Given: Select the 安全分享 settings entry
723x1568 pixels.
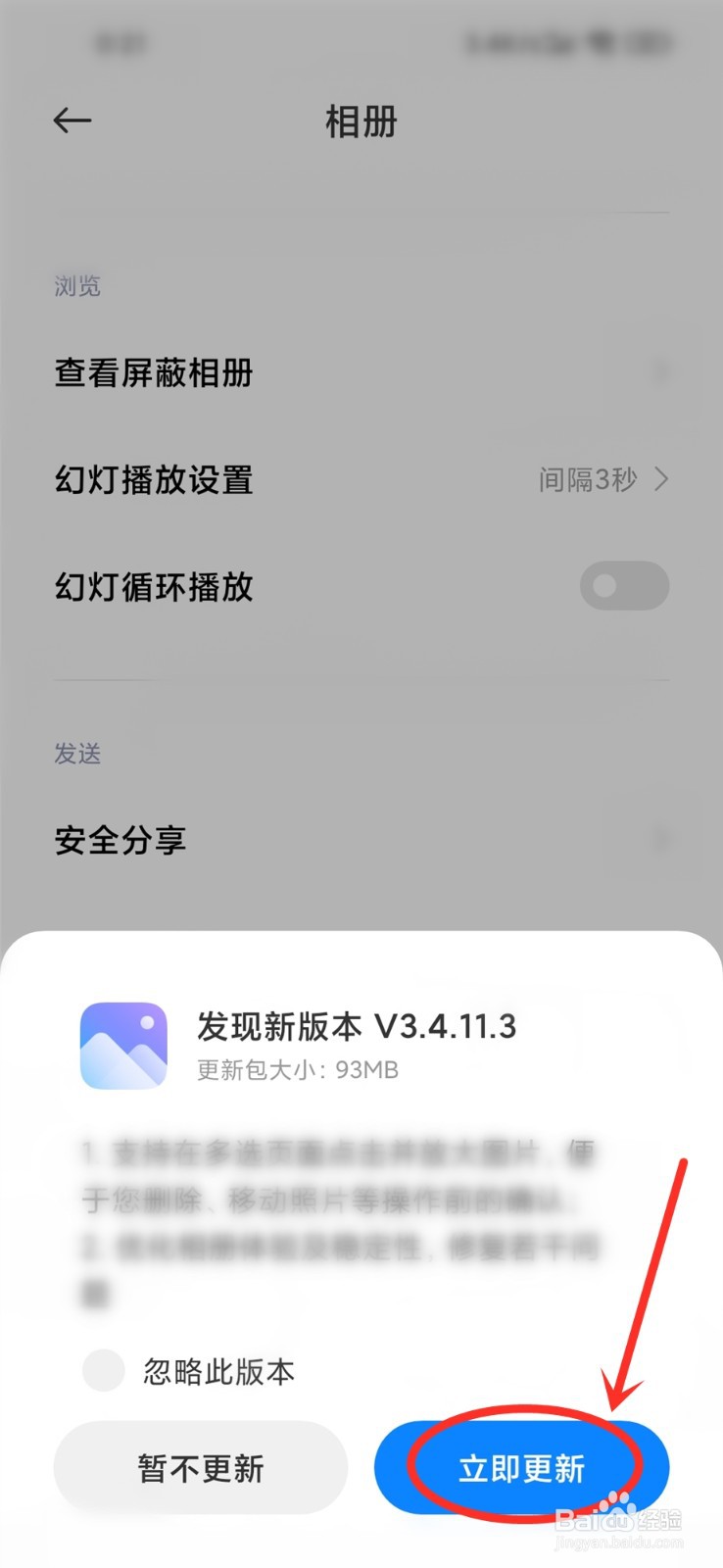Looking at the screenshot, I should (x=120, y=840).
